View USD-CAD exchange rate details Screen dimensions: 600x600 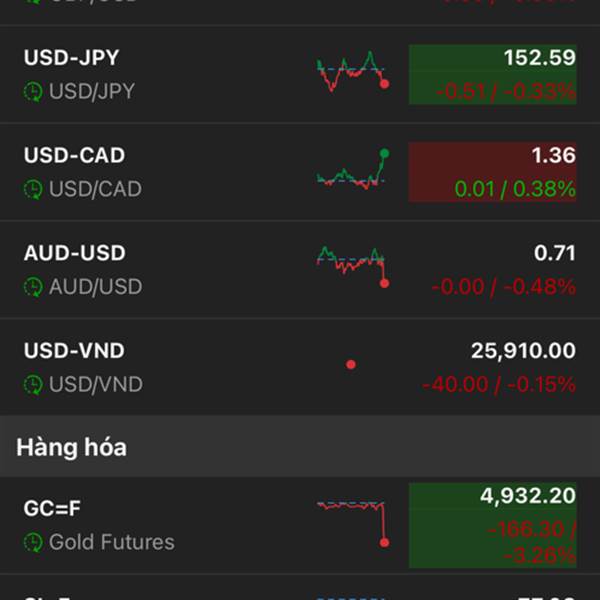(150, 172)
